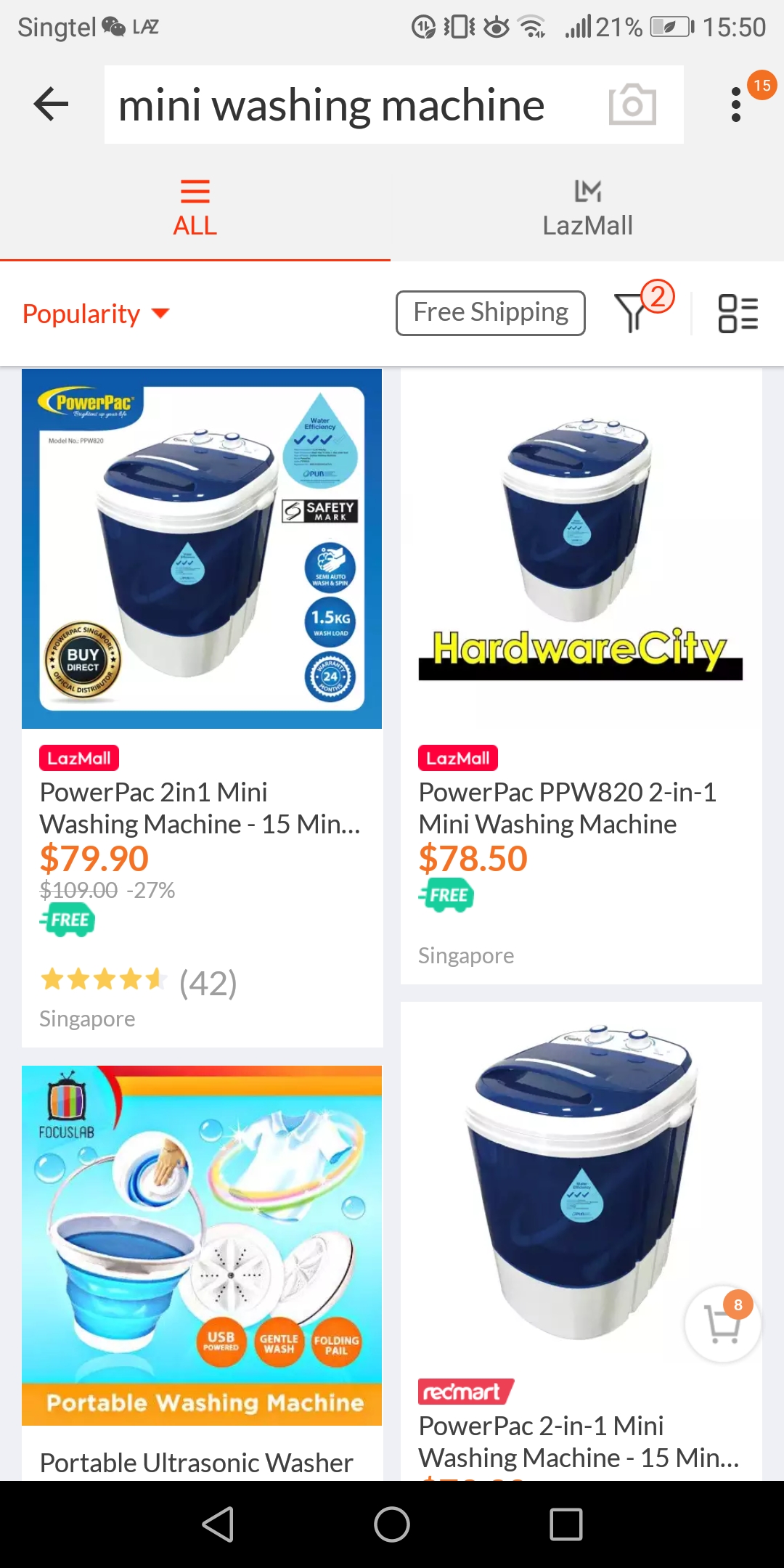Expand the Popularity sort dropdown

point(96,314)
